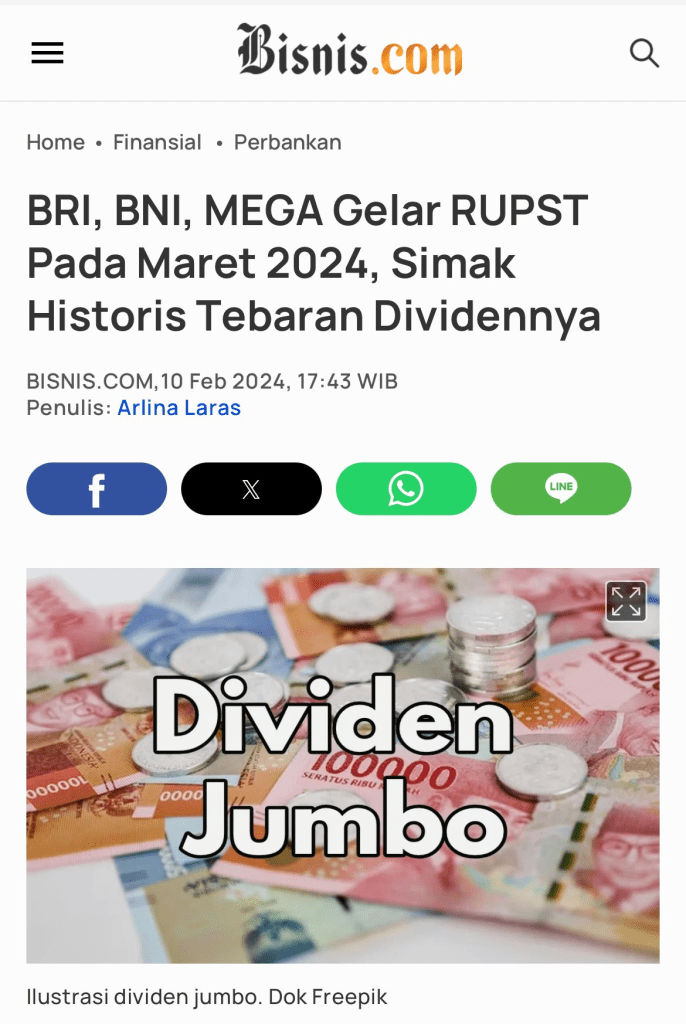Open the hamburger menu
Screen dimensions: 686x1024
tap(47, 53)
